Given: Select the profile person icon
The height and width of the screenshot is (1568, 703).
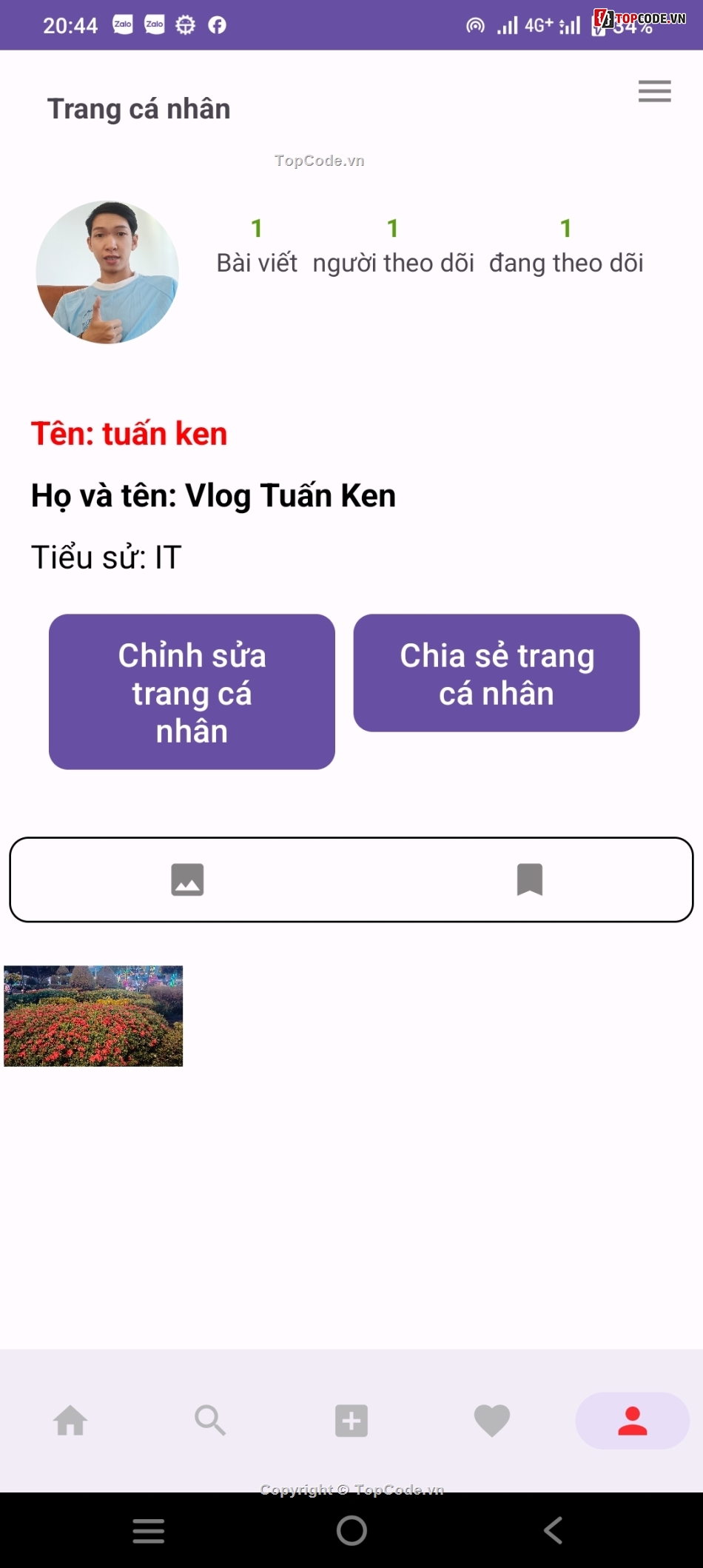Looking at the screenshot, I should (631, 1421).
